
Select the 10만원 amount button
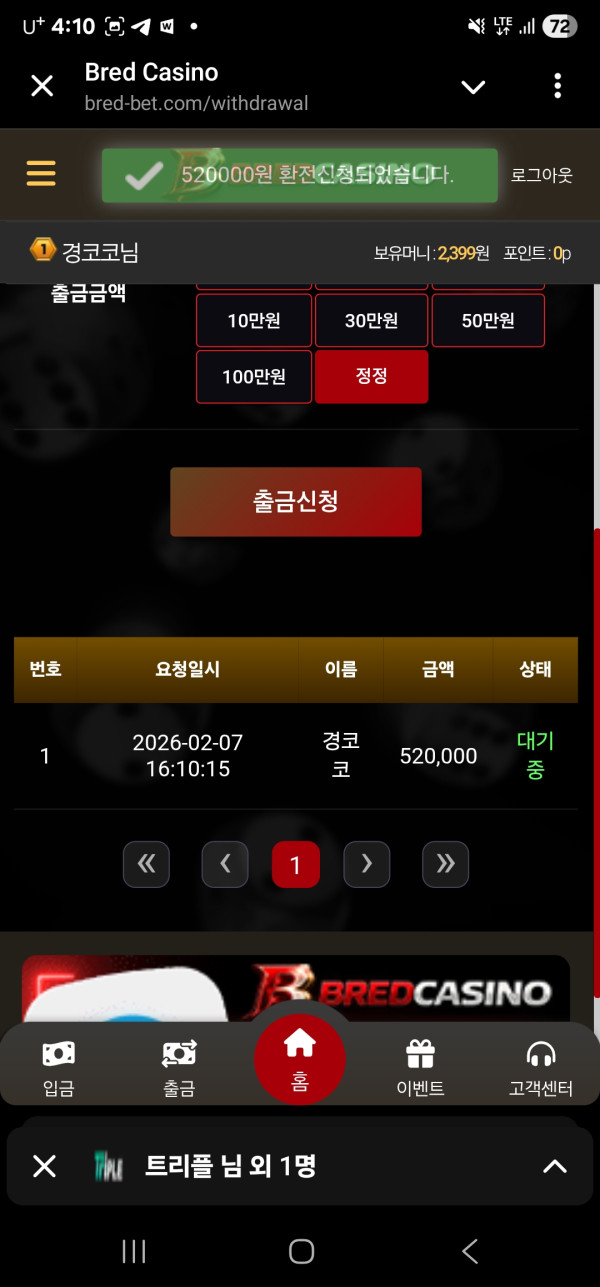254,320
